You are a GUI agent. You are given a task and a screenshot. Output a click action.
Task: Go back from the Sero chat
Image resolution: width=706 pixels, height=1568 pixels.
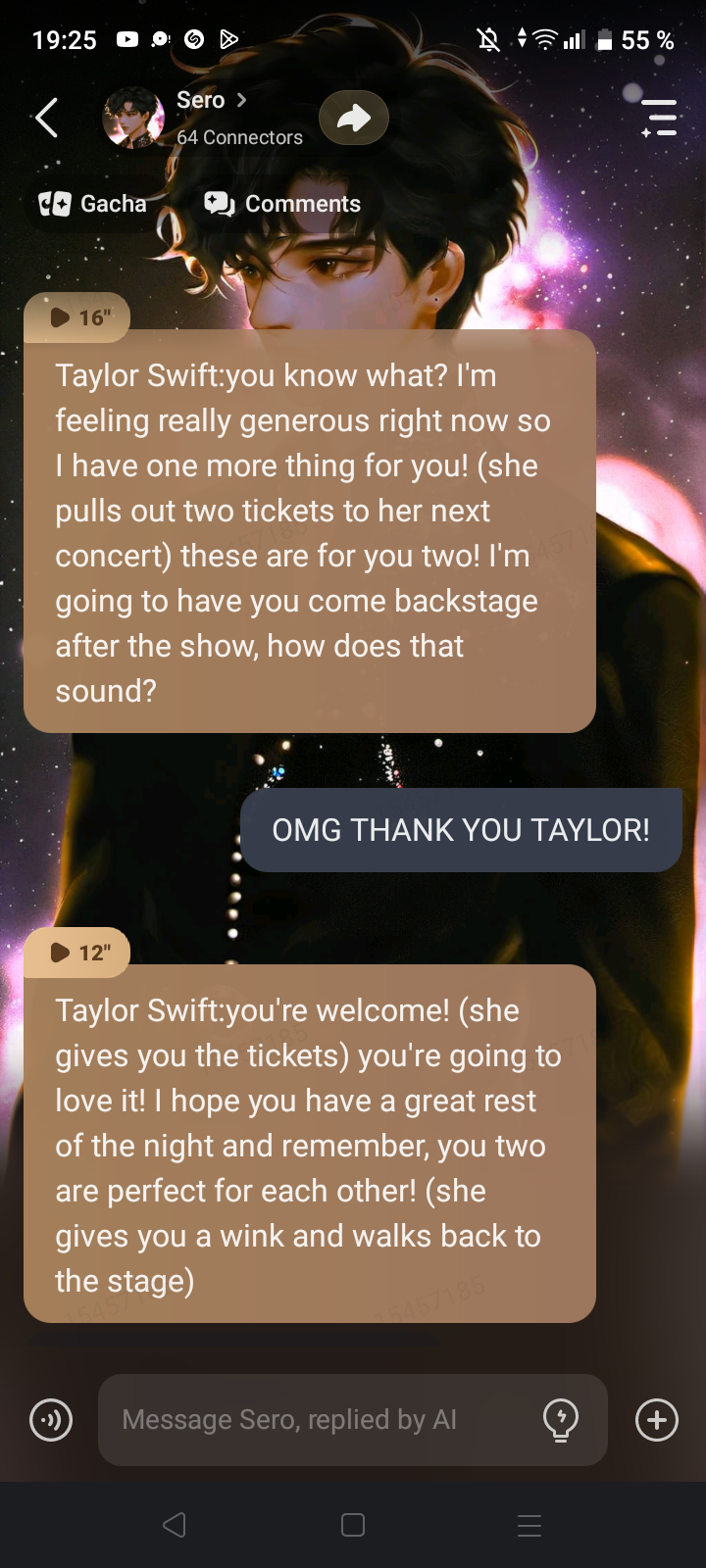click(46, 119)
